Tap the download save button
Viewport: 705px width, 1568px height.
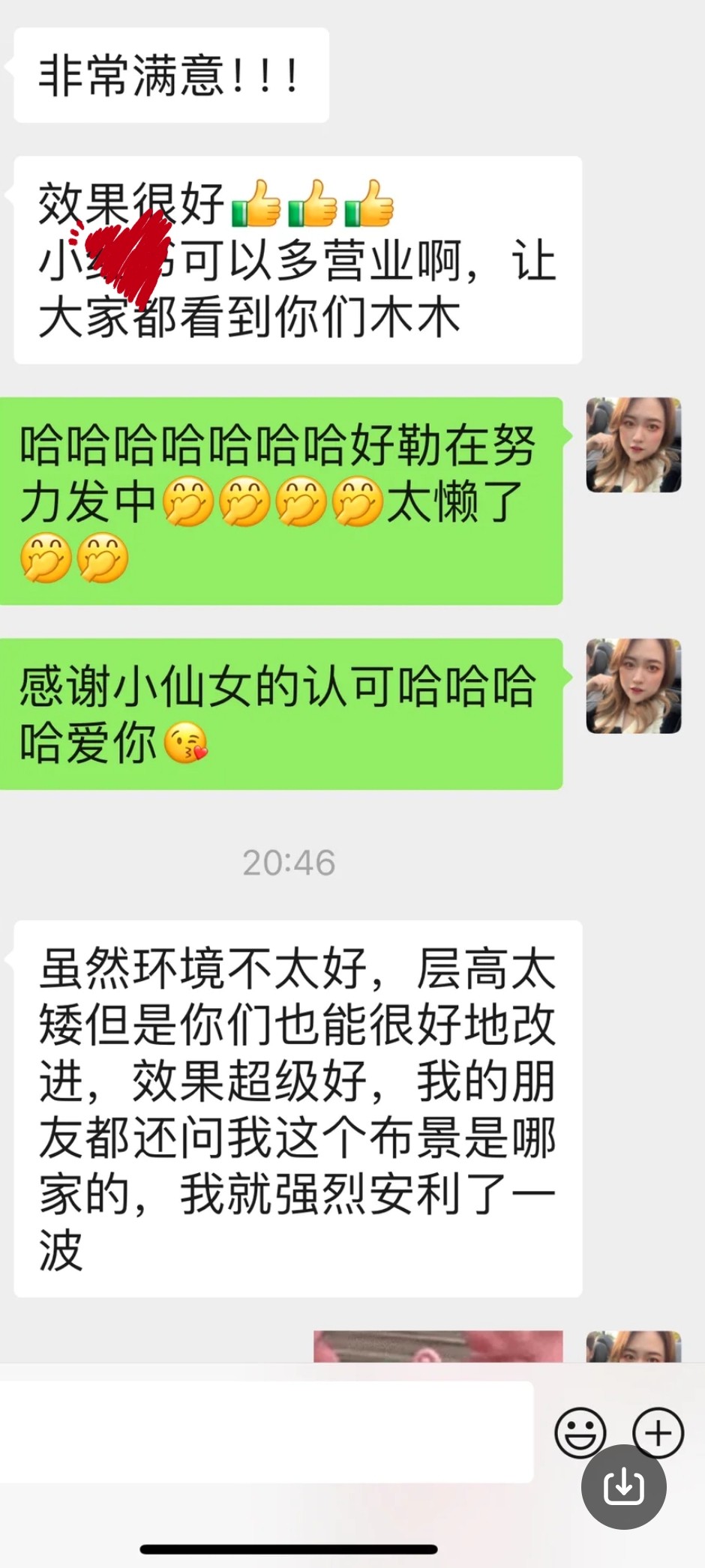[624, 1487]
